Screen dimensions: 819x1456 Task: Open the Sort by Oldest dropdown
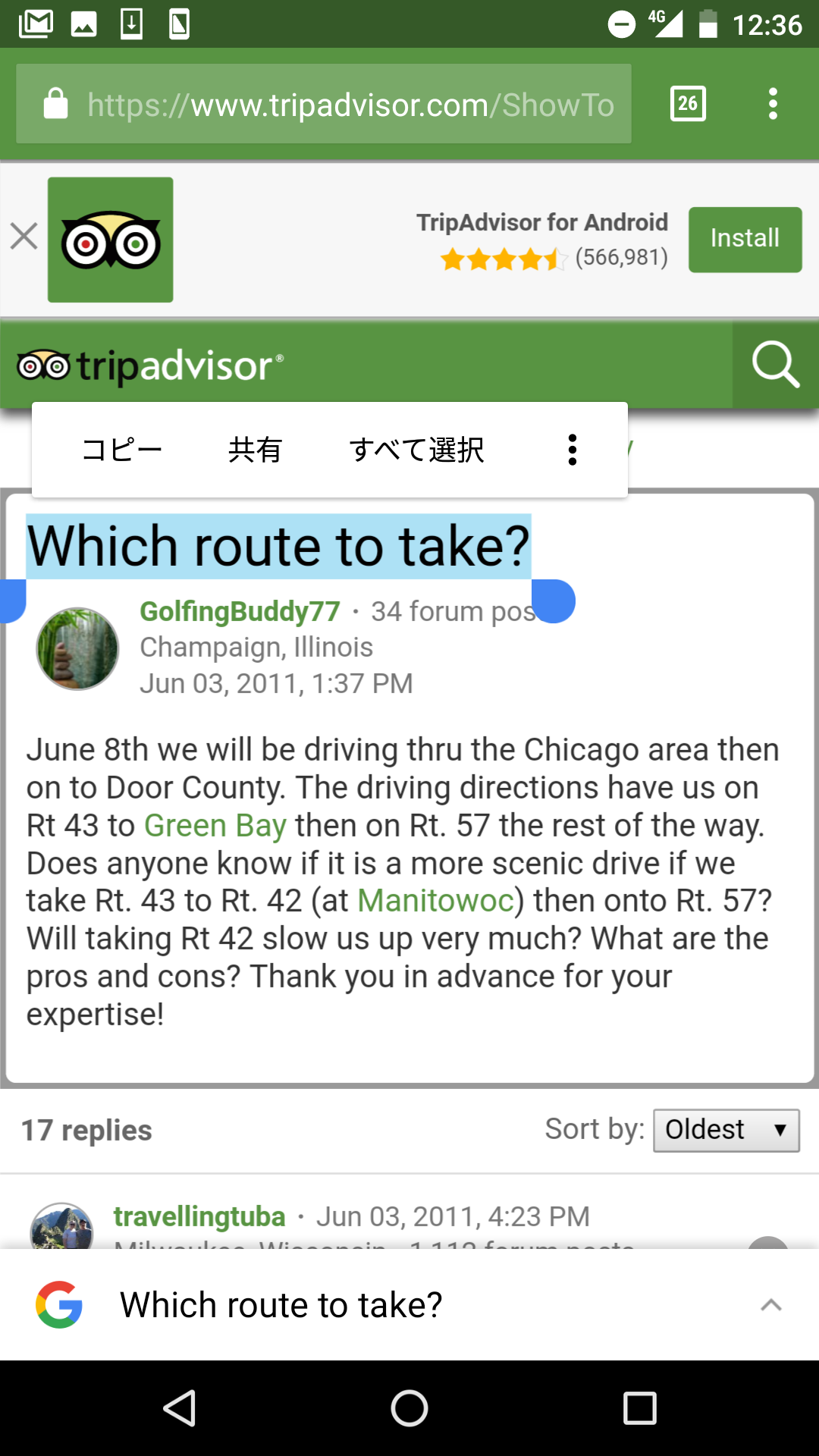click(x=726, y=1130)
